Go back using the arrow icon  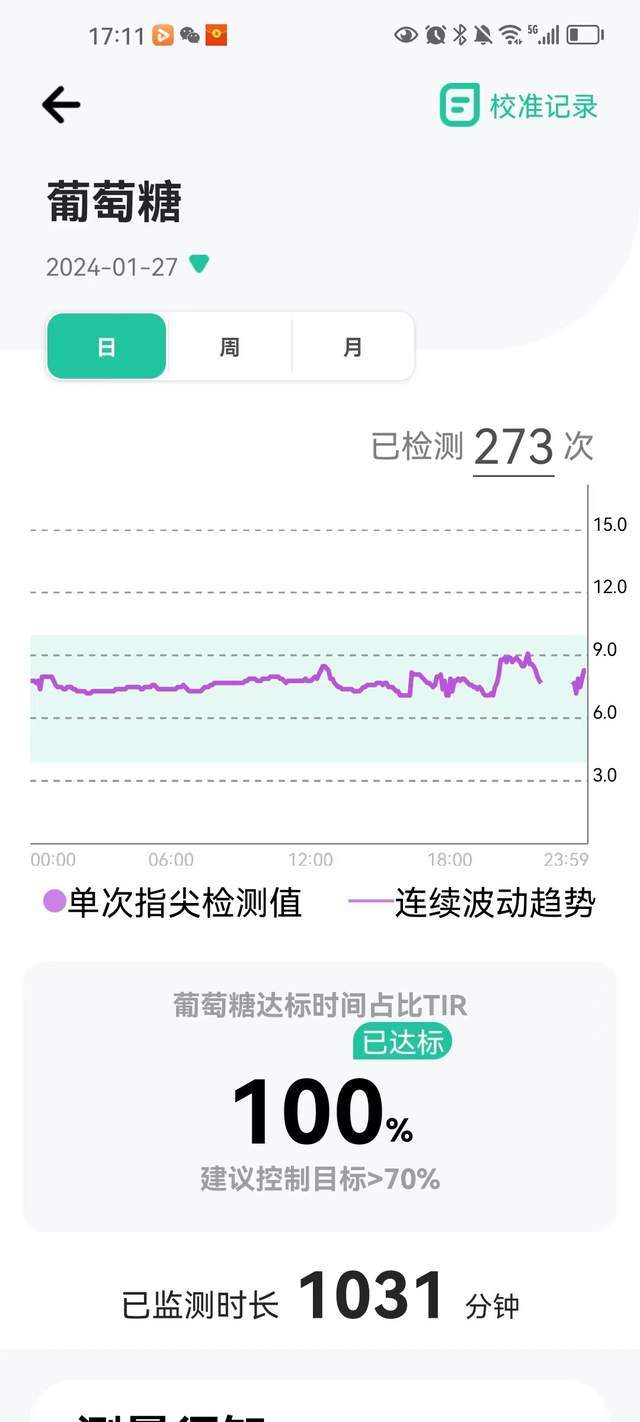point(61,105)
